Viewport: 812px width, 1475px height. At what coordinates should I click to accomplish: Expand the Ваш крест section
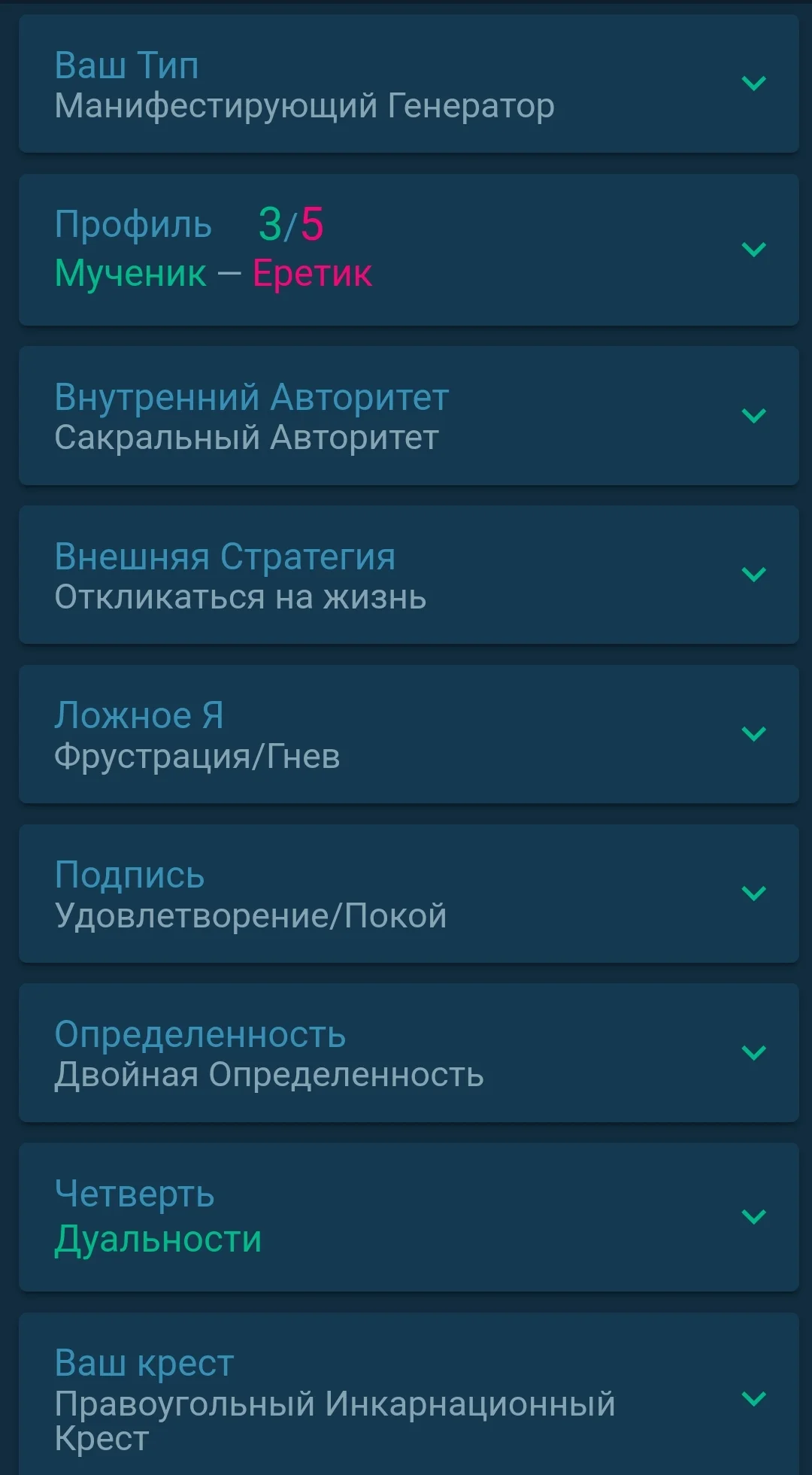753,1398
